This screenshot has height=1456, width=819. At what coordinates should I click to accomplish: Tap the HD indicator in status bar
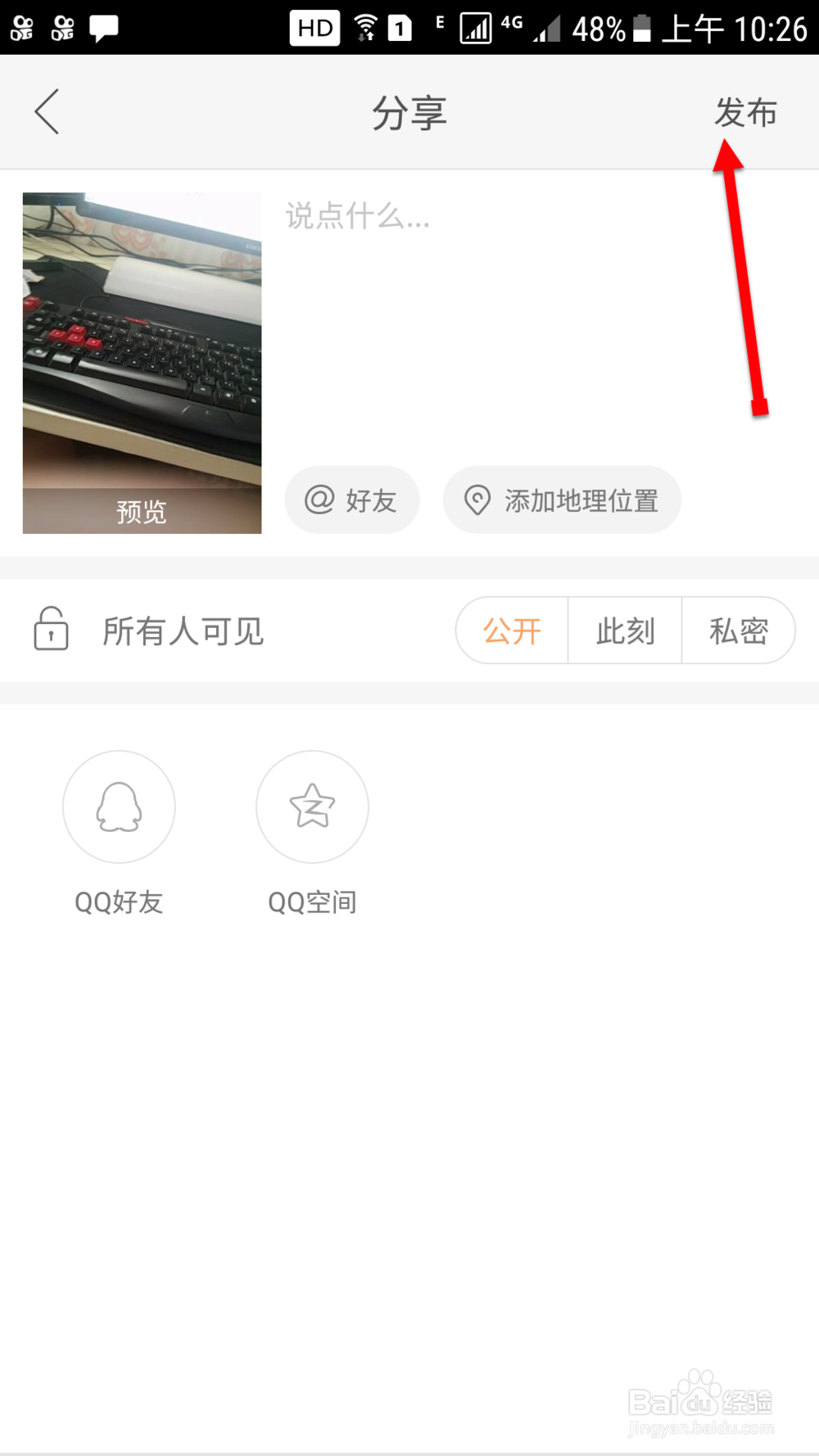314,27
